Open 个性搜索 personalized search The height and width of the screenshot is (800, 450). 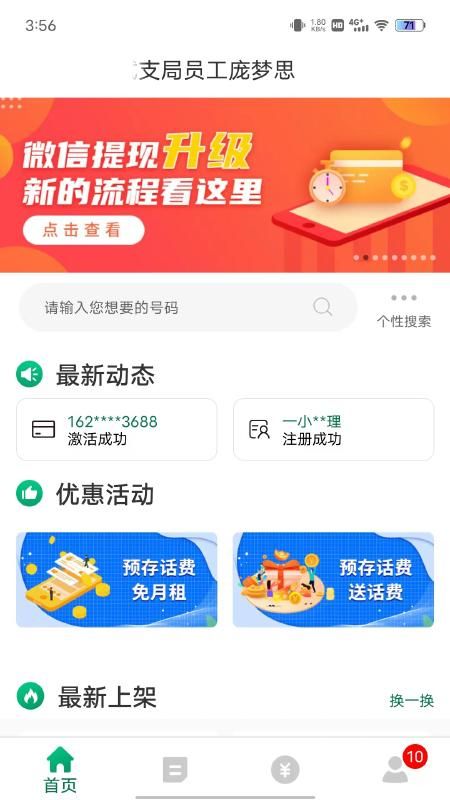pos(404,311)
